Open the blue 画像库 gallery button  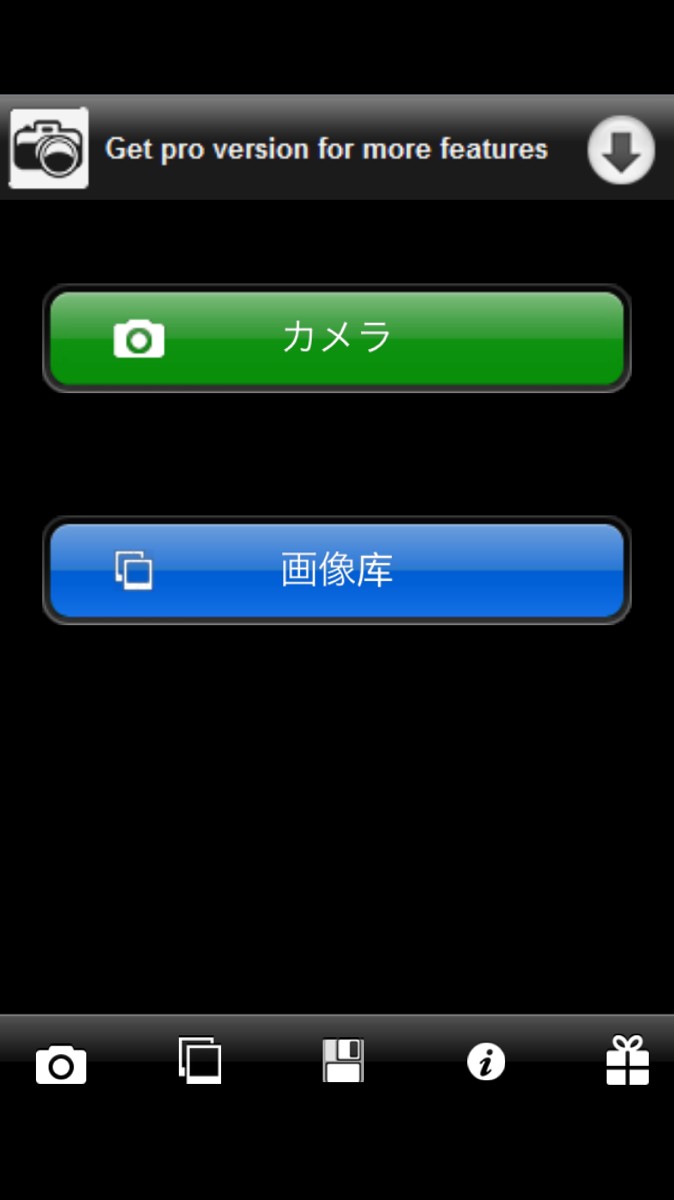pos(337,570)
